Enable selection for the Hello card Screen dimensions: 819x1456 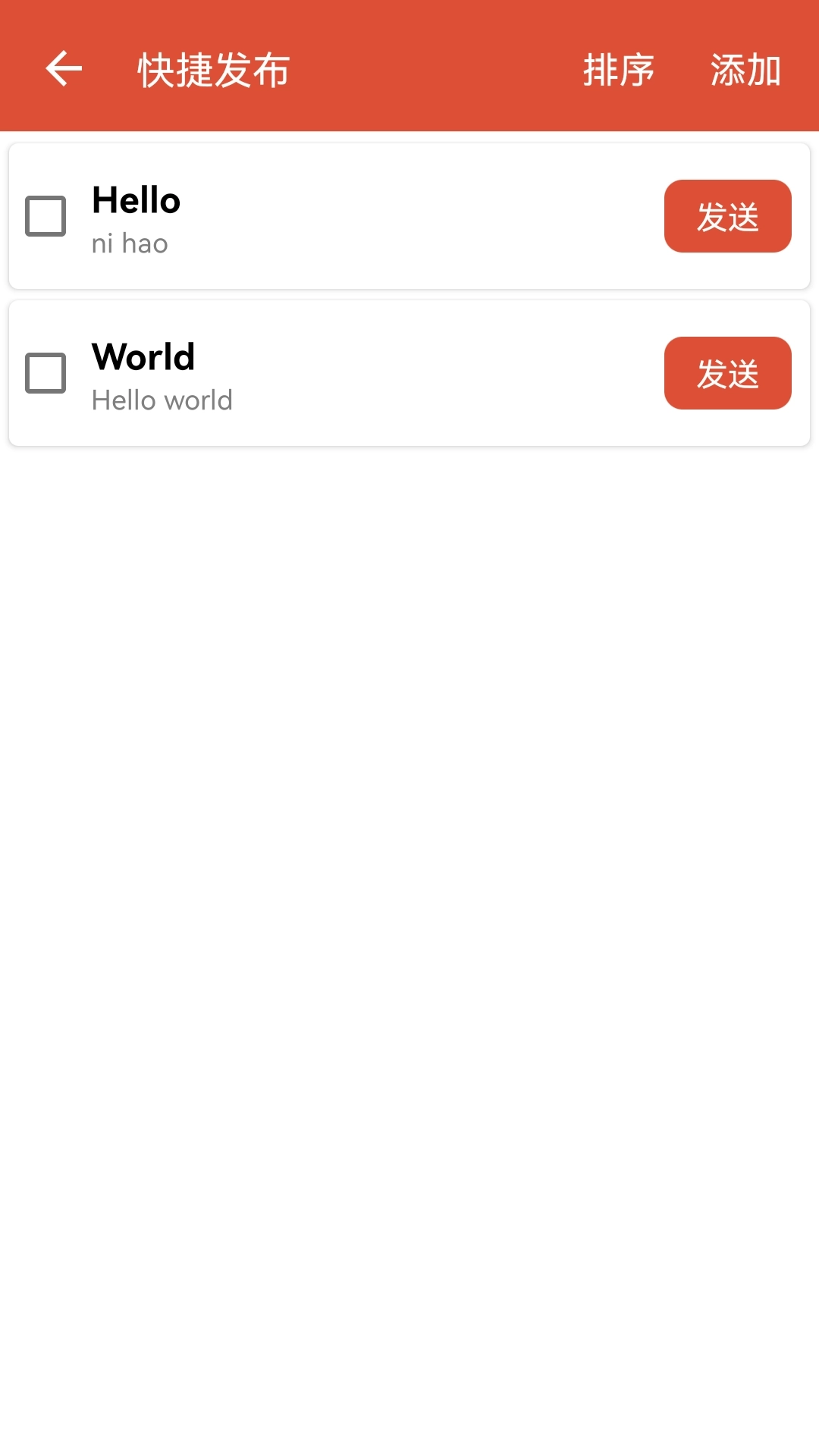(45, 215)
